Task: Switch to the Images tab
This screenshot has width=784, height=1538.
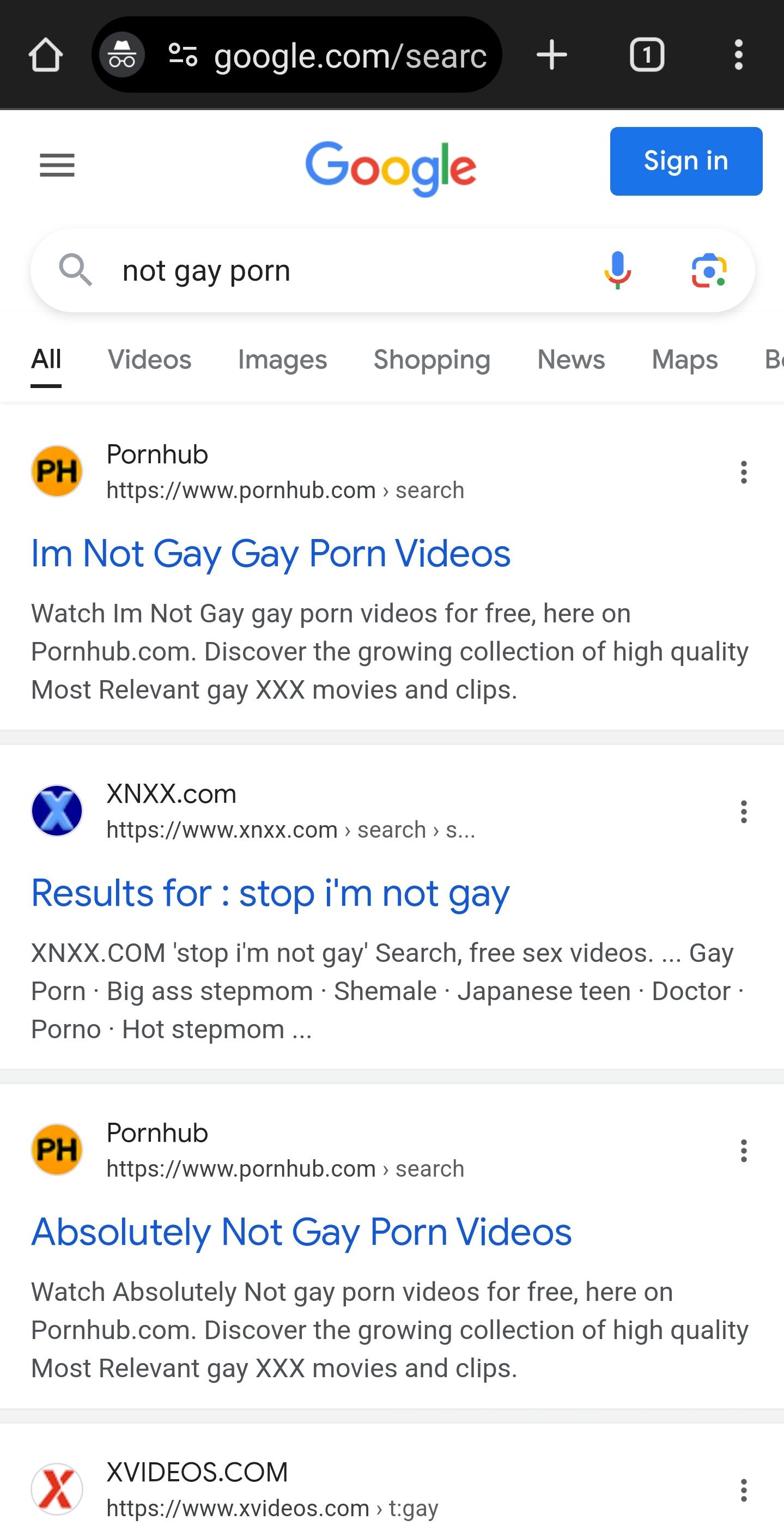Action: tap(282, 360)
